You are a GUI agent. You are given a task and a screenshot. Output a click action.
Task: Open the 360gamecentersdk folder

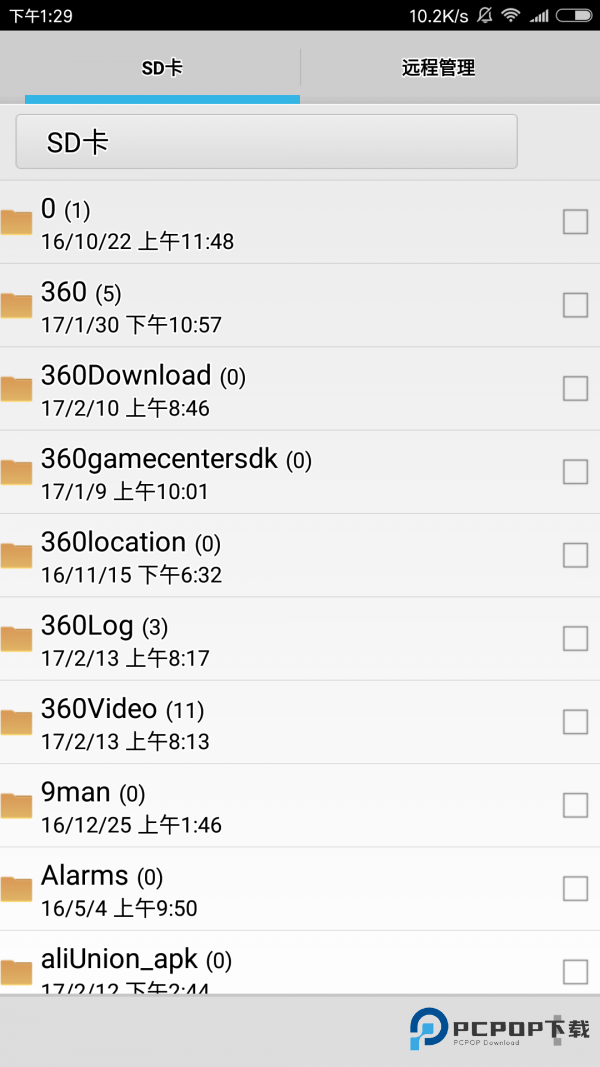250,472
